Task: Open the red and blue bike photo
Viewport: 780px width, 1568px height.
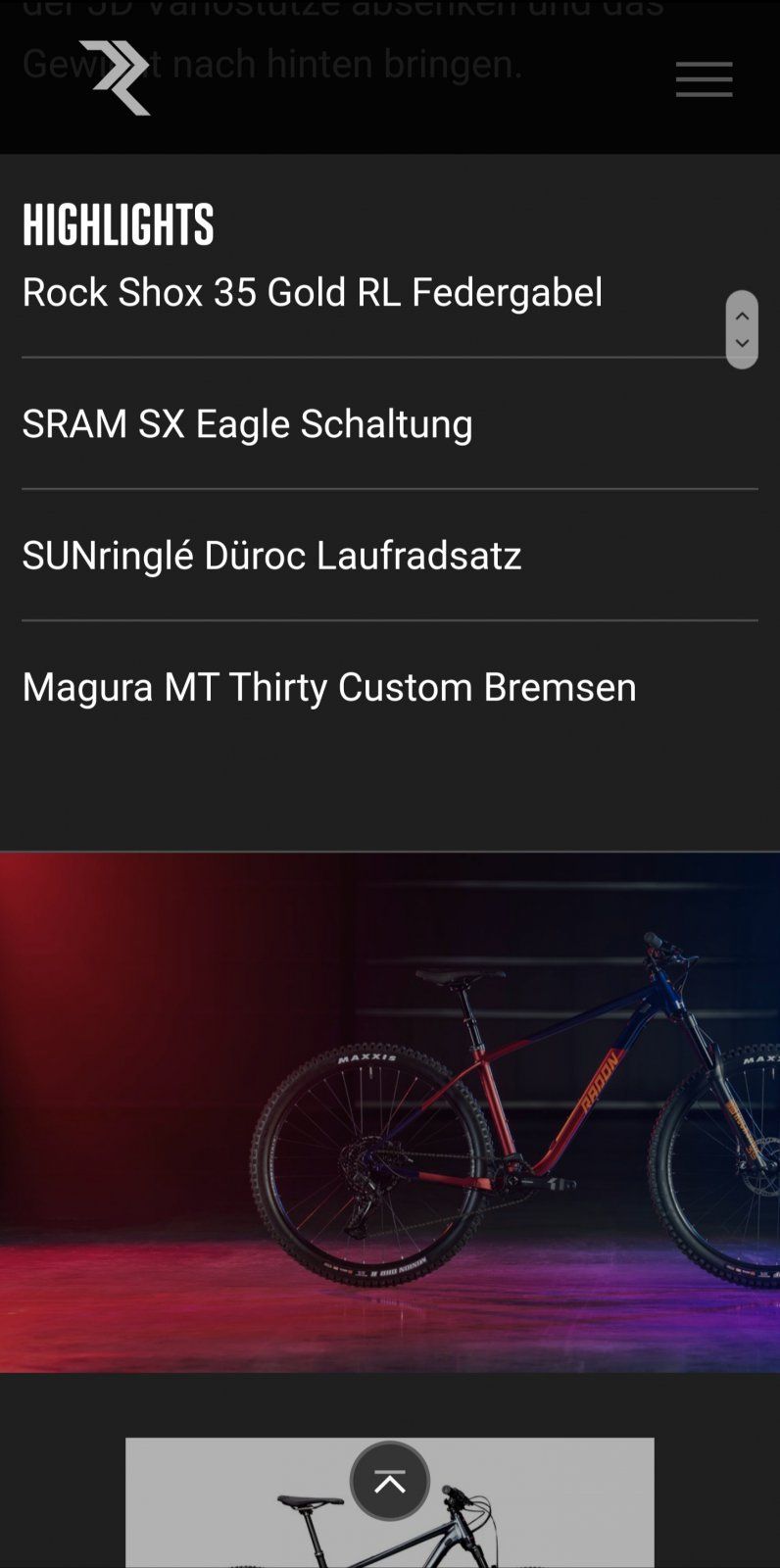Action: [x=389, y=1111]
